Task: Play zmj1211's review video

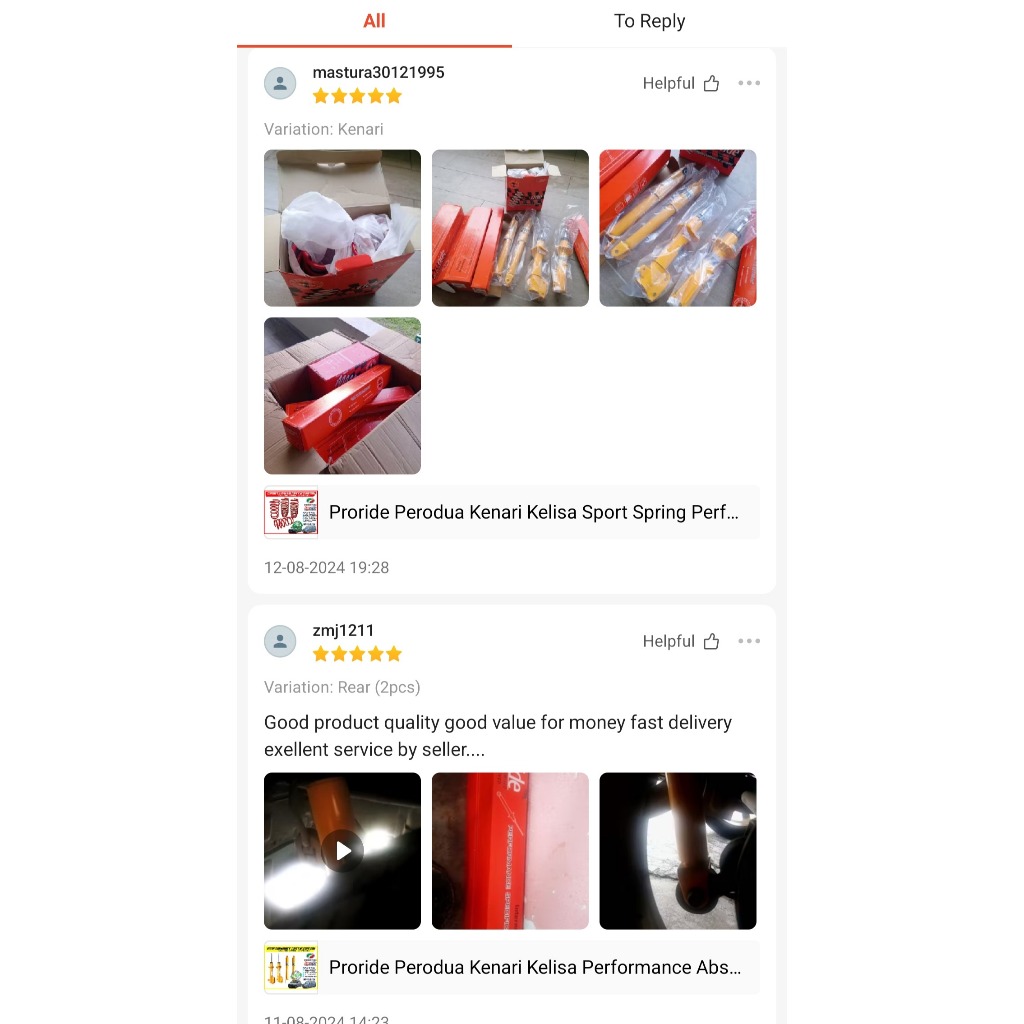Action: point(342,851)
